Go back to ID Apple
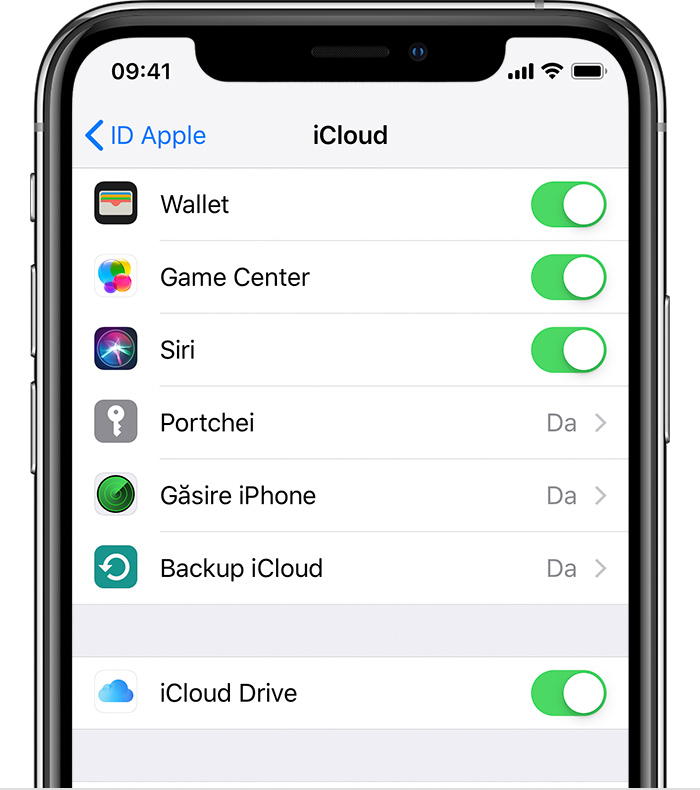 point(146,136)
